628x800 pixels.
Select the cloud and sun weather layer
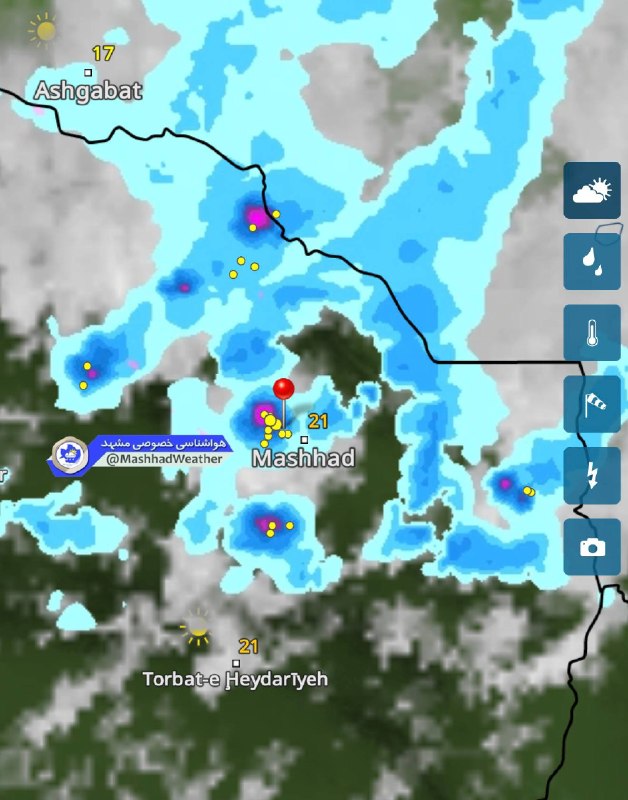592,190
